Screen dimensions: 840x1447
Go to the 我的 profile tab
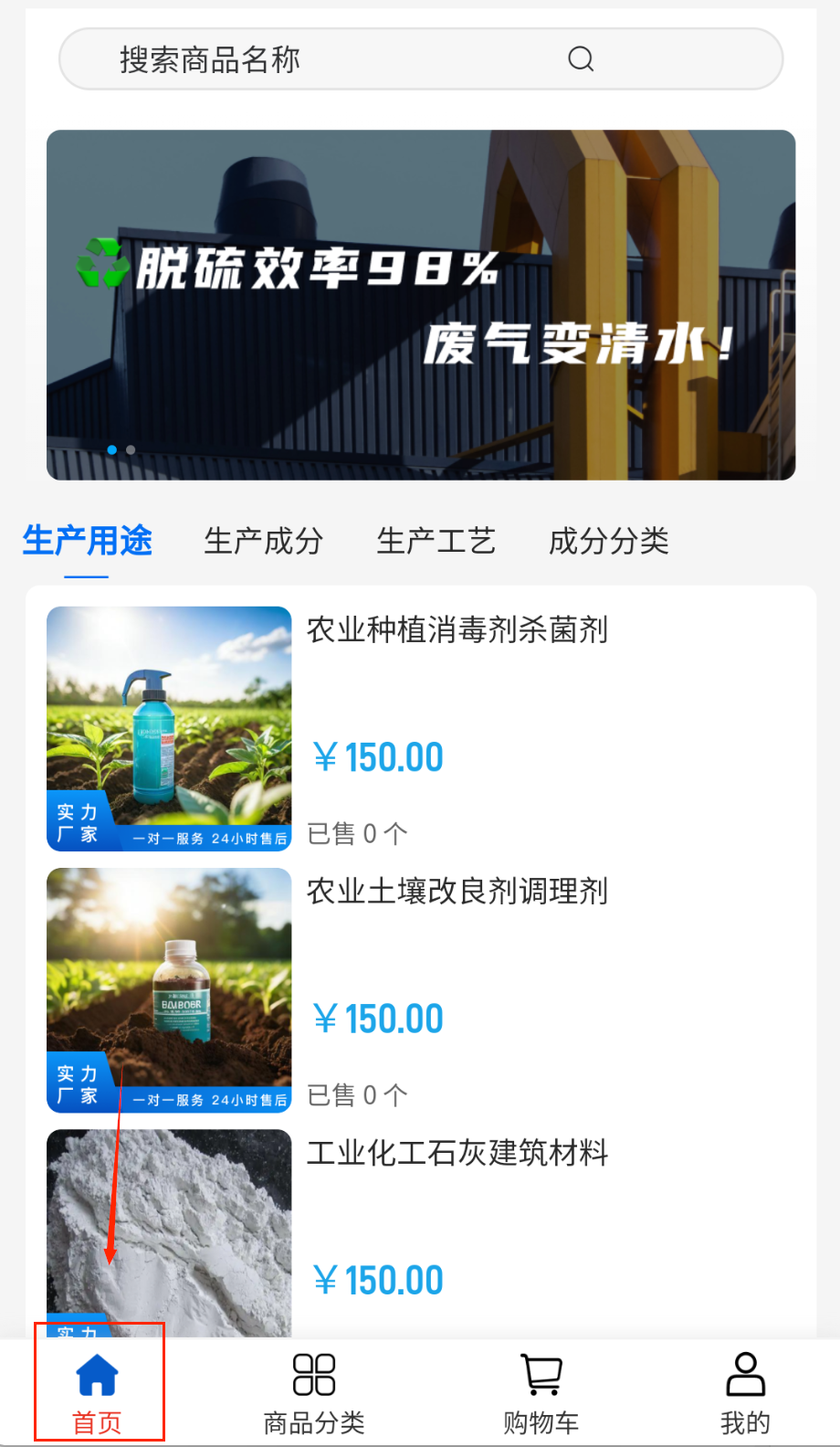[x=745, y=1392]
